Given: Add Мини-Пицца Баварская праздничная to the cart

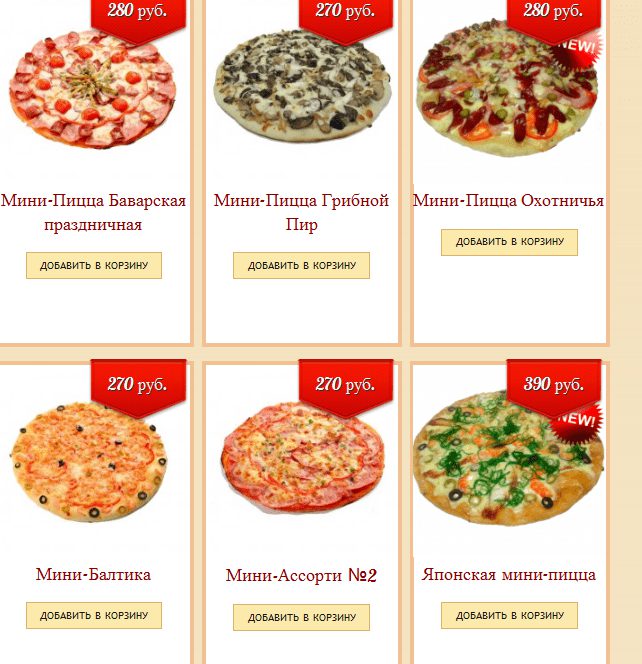Looking at the screenshot, I should [94, 265].
